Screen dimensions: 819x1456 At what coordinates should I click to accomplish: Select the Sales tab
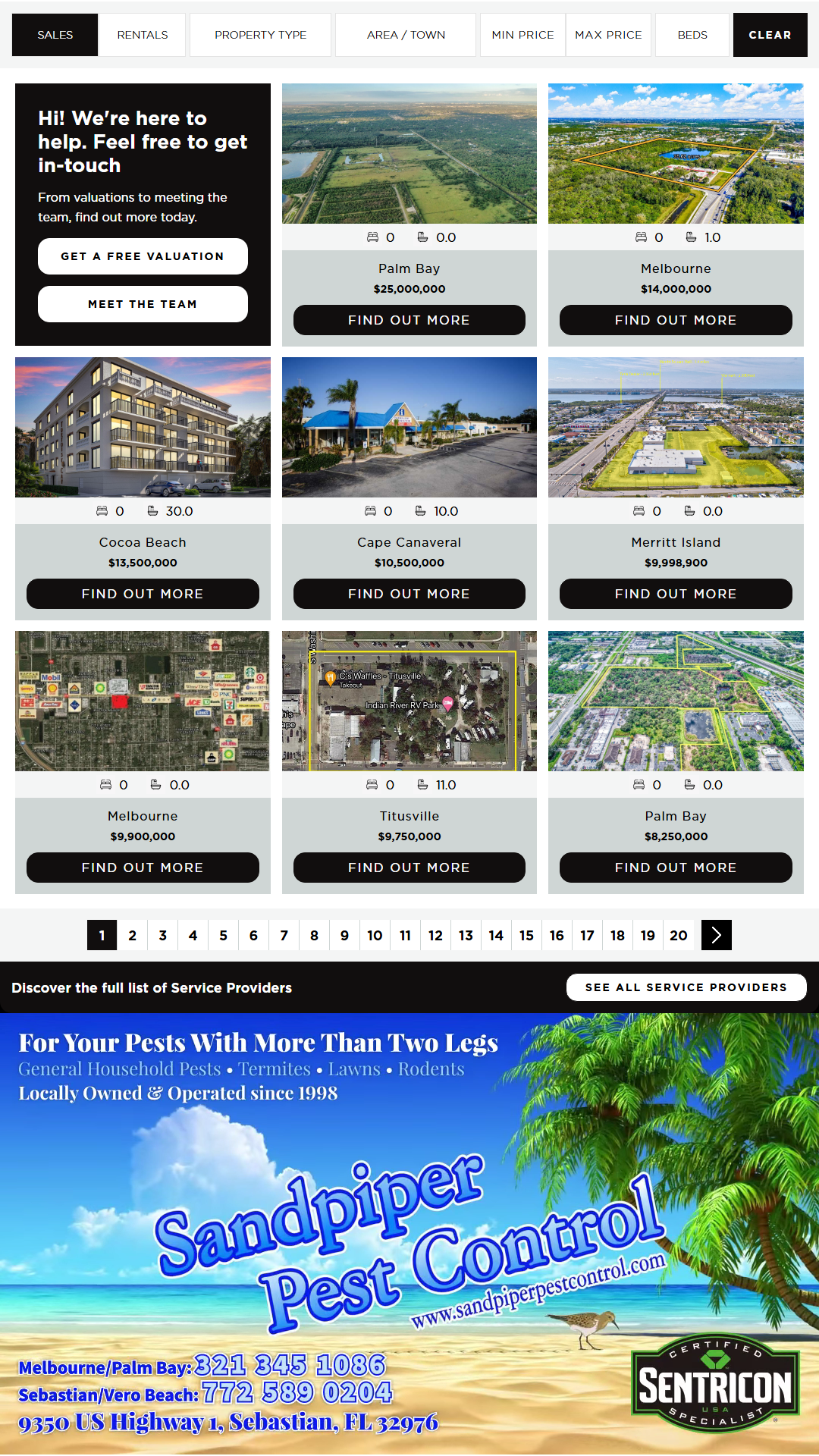pos(55,35)
